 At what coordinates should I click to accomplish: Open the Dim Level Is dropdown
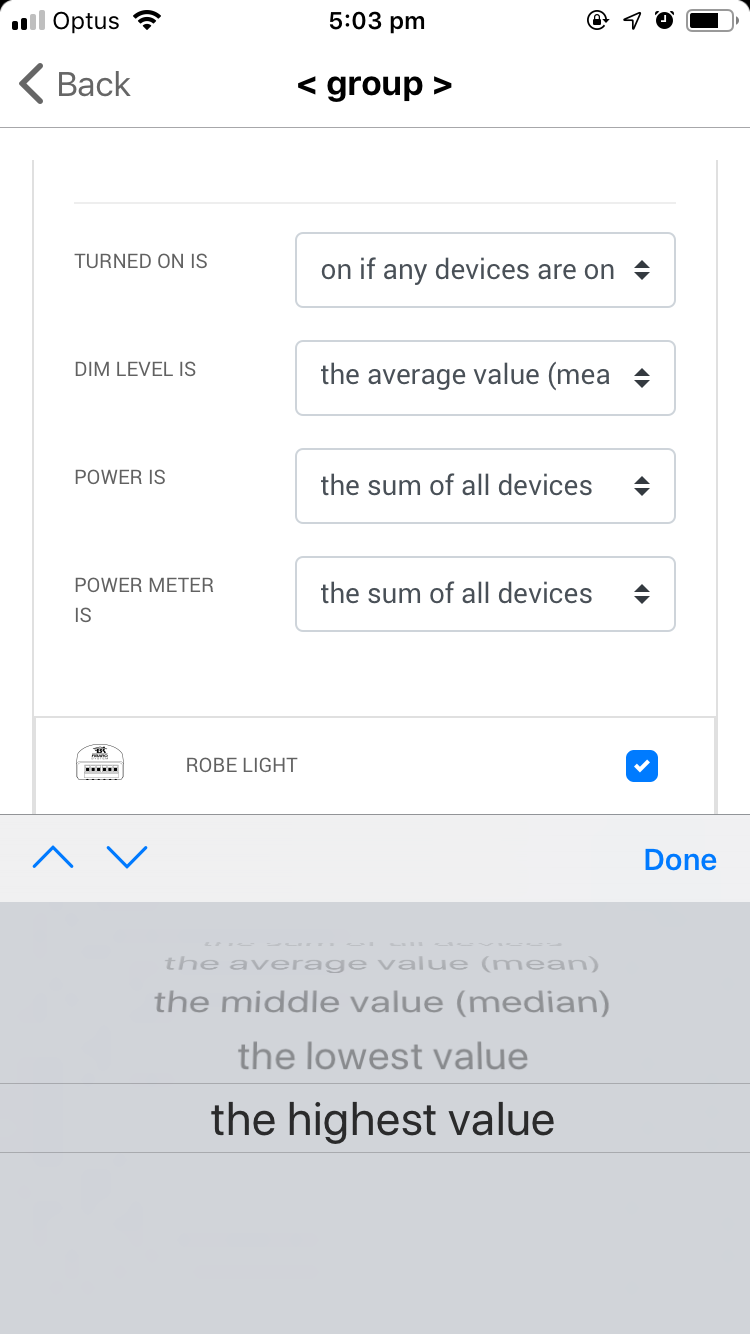pyautogui.click(x=485, y=377)
